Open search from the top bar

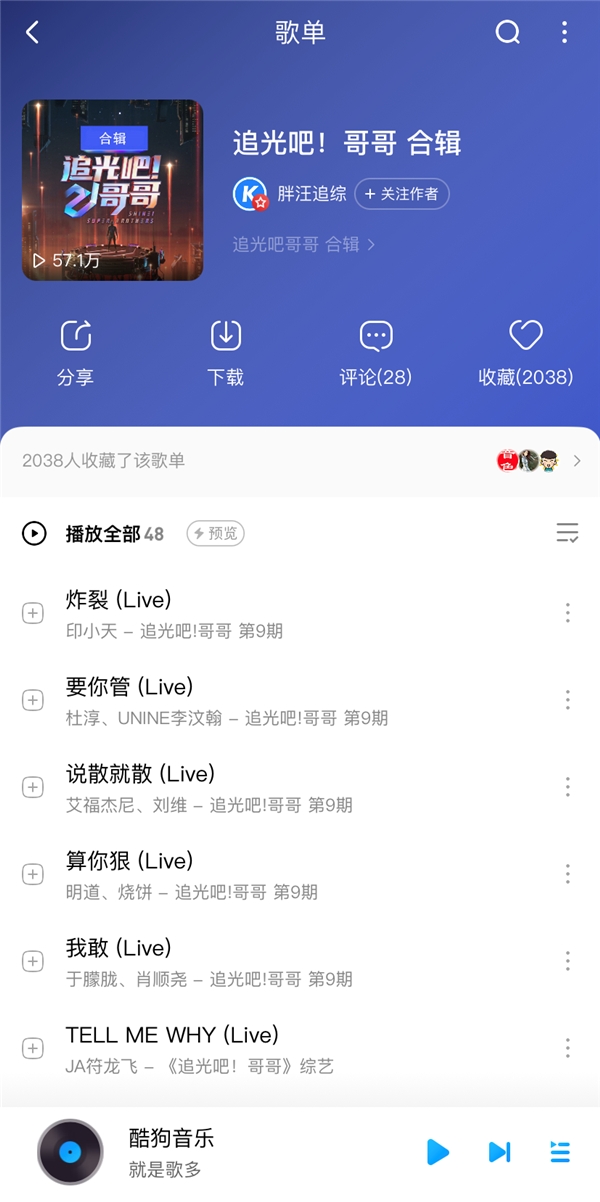(x=508, y=33)
